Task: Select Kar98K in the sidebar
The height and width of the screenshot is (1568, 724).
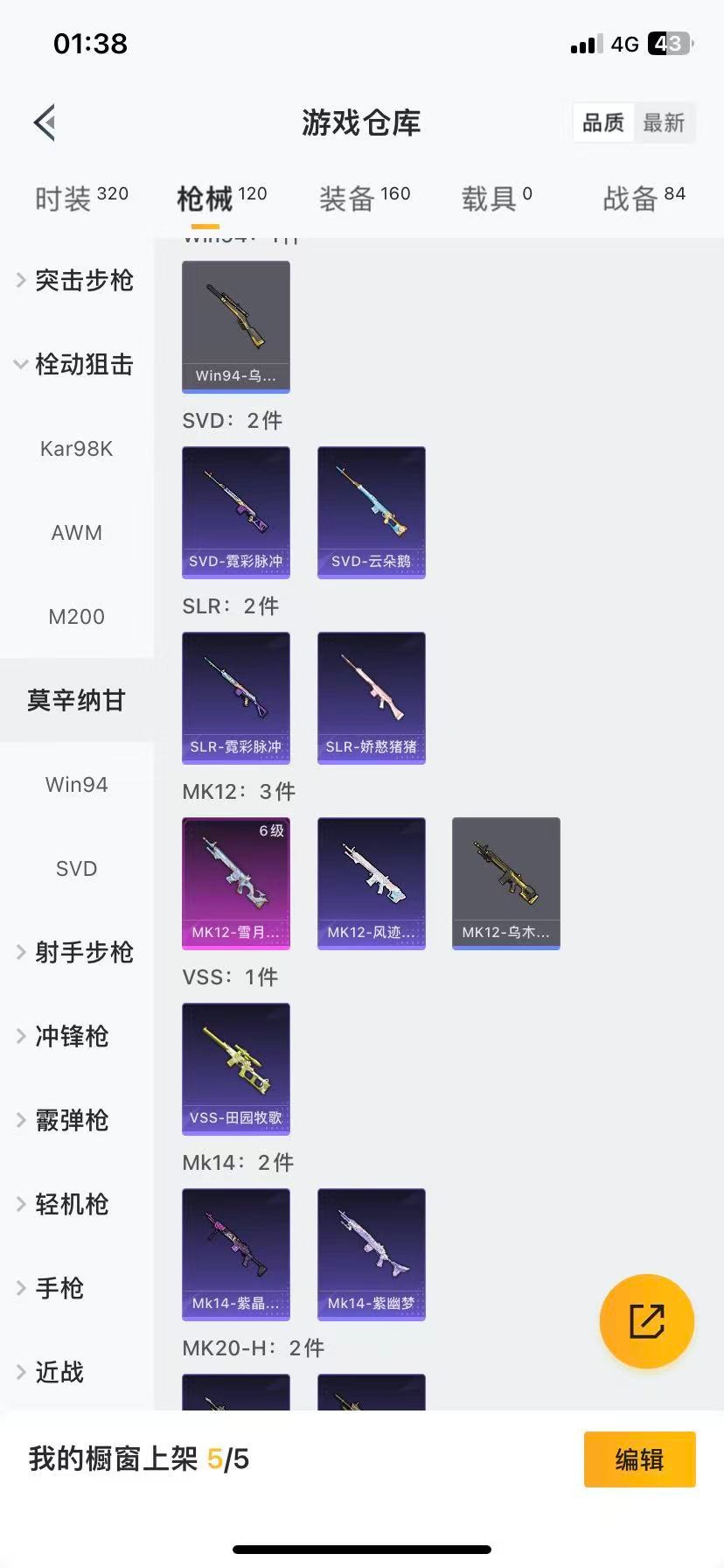Action: (x=76, y=448)
